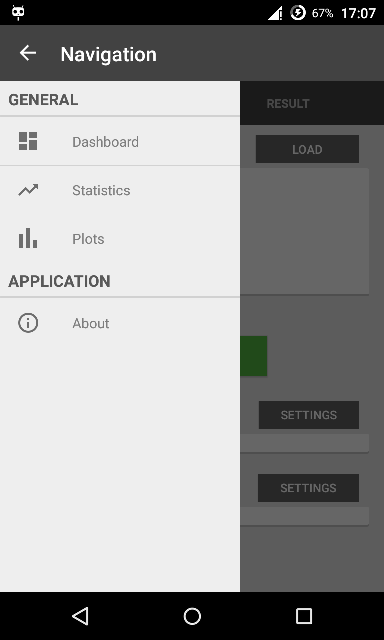Tap the system home button
Screen dimensions: 384x640
(x=192, y=616)
